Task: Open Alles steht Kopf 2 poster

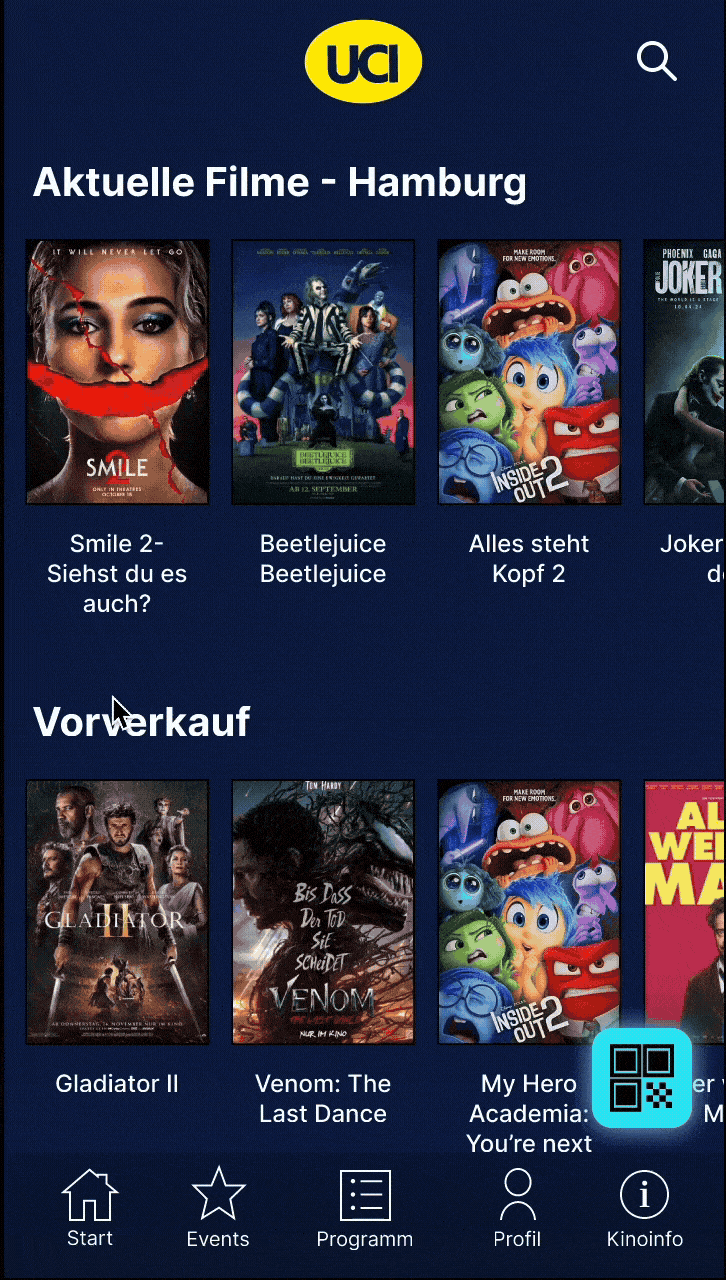Action: pyautogui.click(x=529, y=372)
